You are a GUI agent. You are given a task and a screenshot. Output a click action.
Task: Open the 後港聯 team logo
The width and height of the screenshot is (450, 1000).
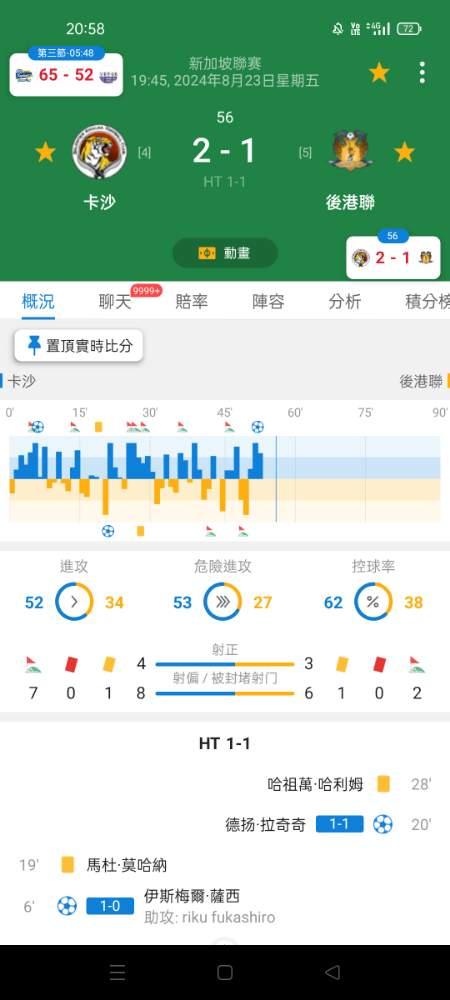[x=351, y=151]
